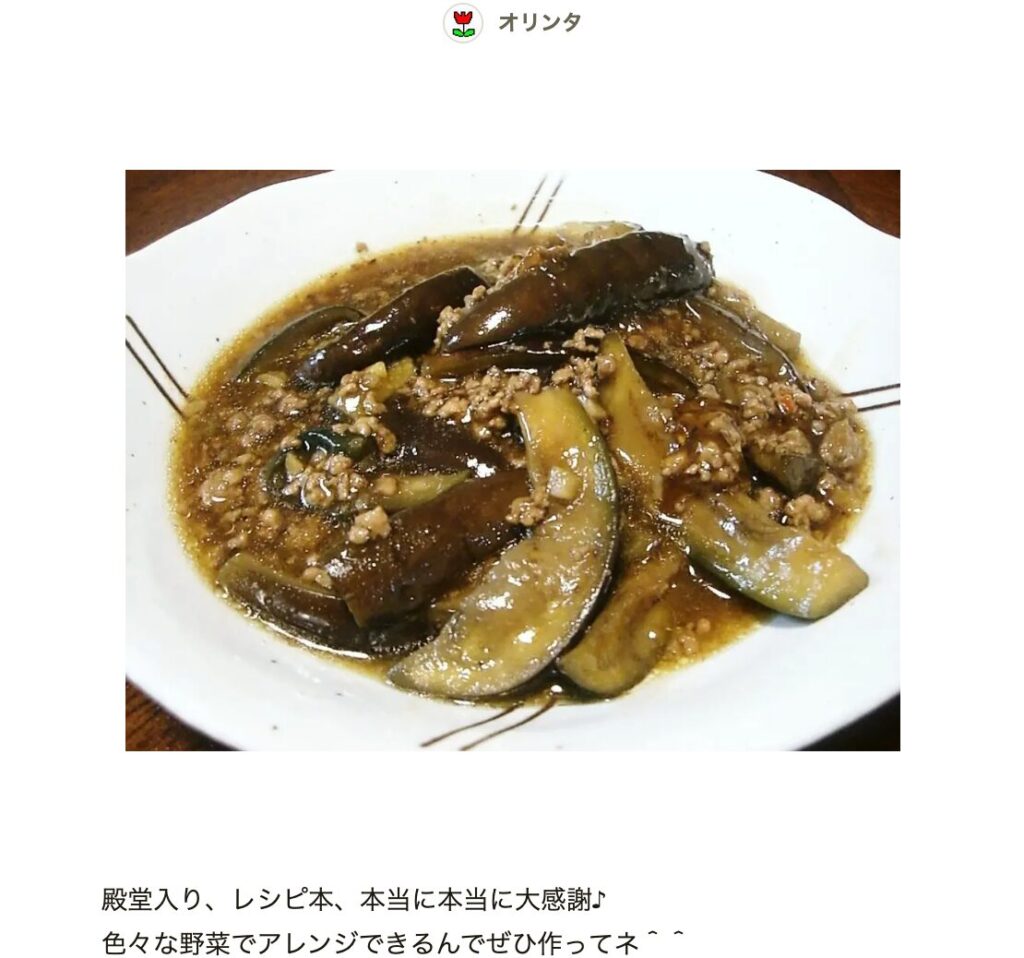Image resolution: width=1024 pixels, height=958 pixels.
Task: Open author オリンタ's profile
Action: 538,22
